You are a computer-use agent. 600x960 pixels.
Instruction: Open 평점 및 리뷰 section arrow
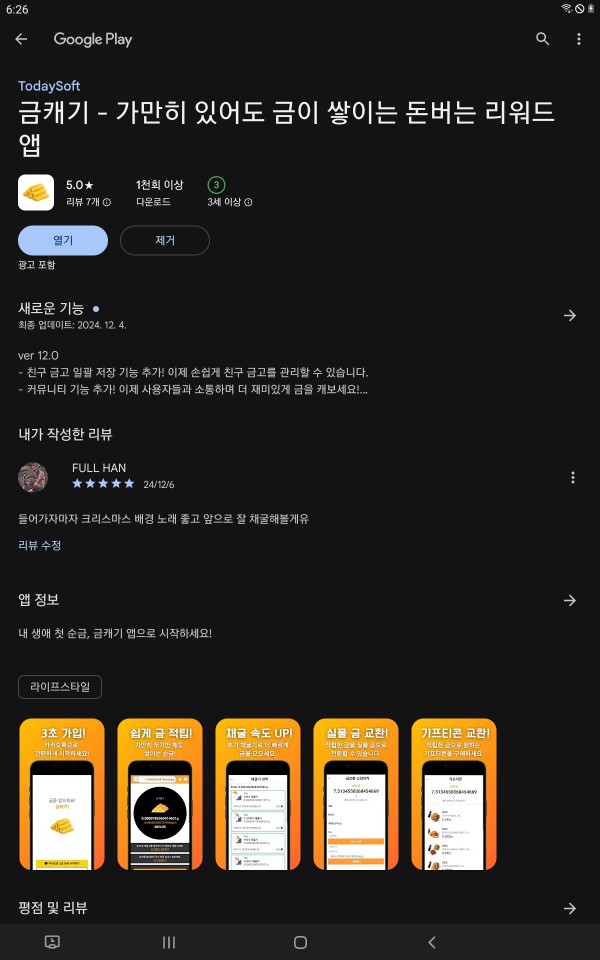(570, 908)
